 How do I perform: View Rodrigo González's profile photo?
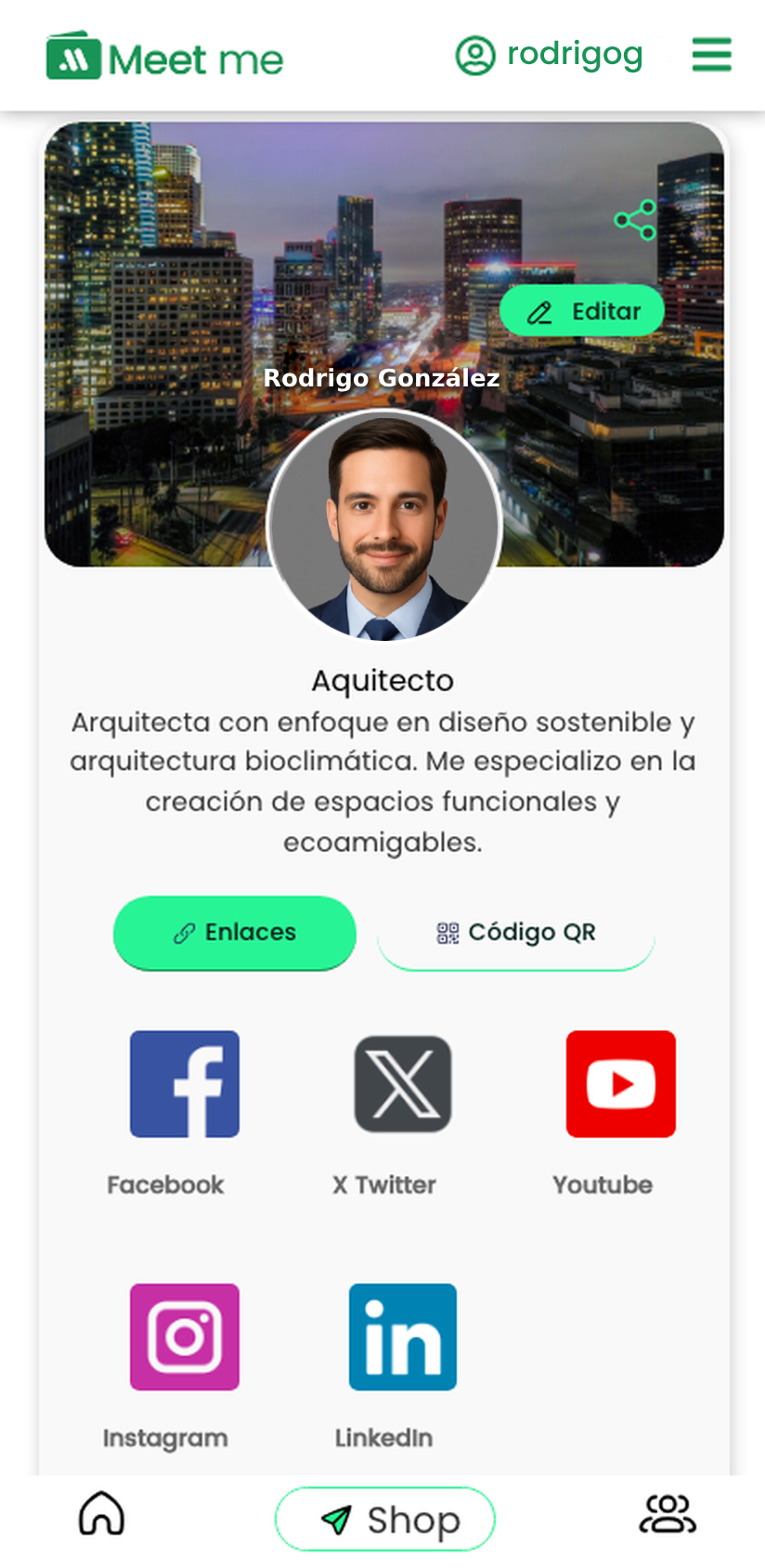click(384, 526)
